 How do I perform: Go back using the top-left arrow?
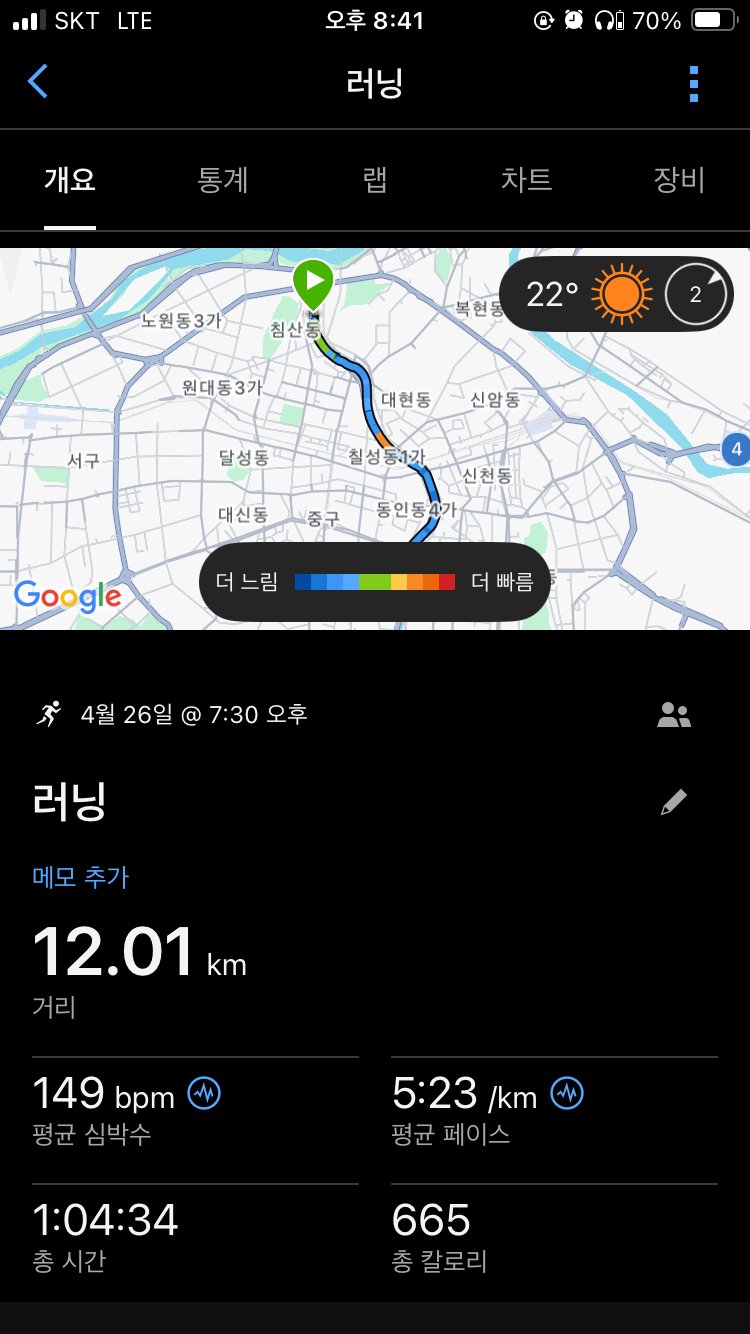point(38,82)
